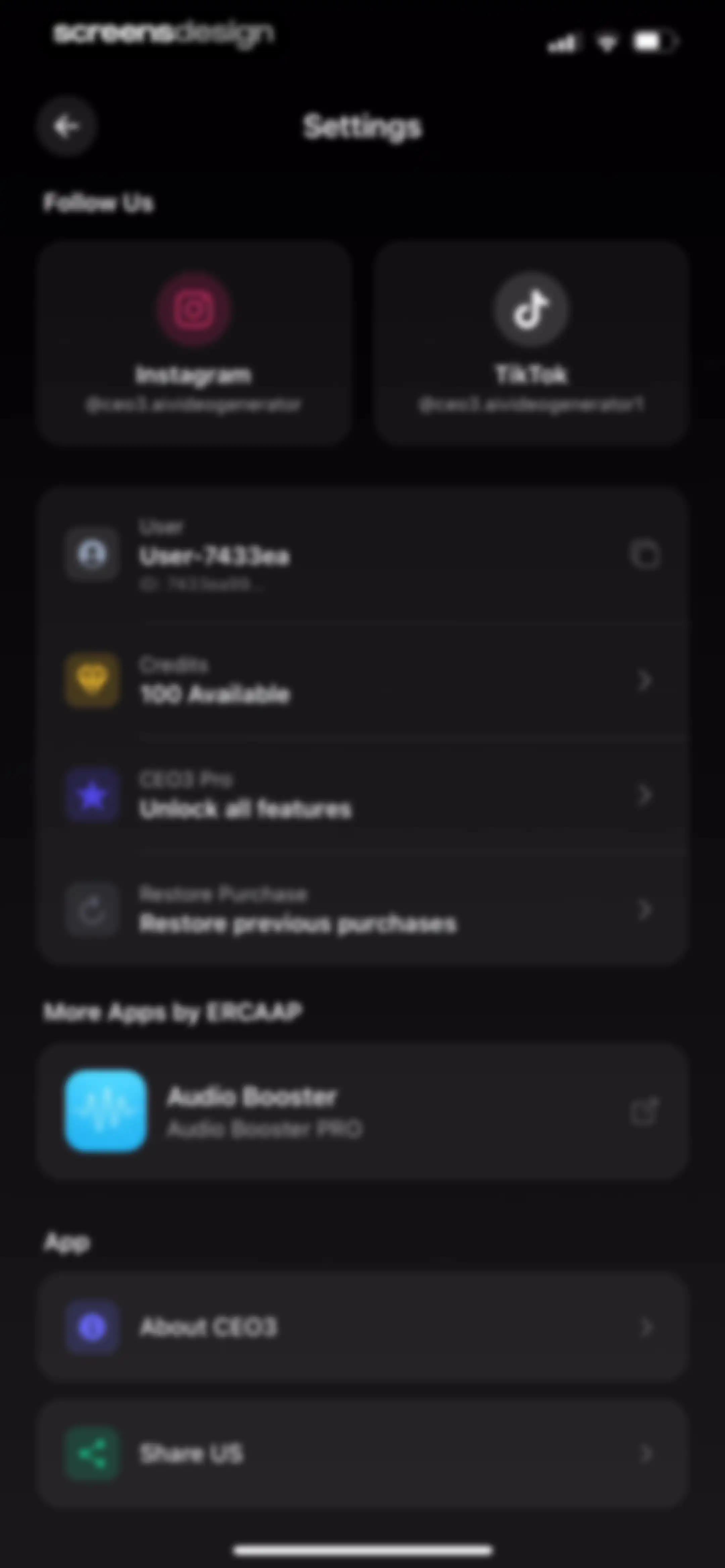Screen dimensions: 725x1568
Task: Go back using the arrow button
Action: point(66,126)
